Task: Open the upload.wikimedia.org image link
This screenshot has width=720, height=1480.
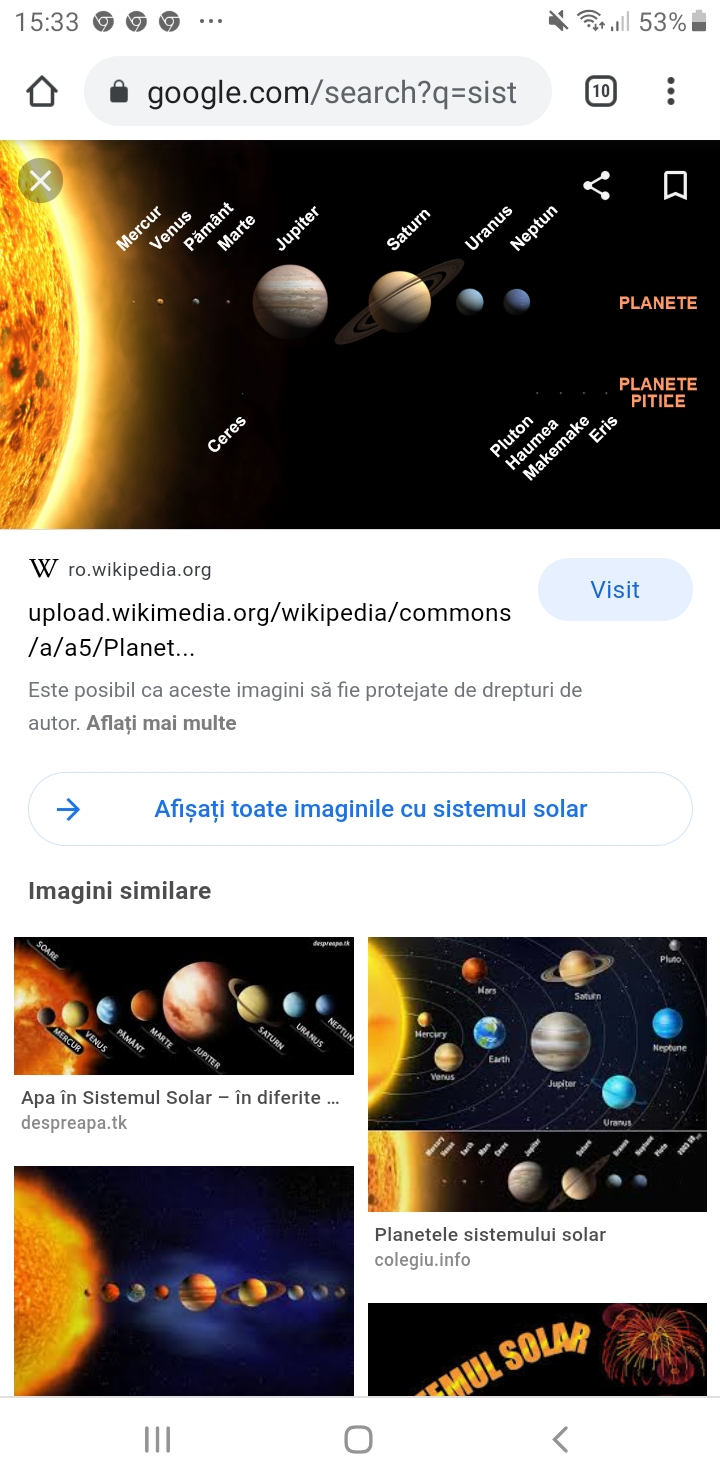Action: [x=269, y=630]
